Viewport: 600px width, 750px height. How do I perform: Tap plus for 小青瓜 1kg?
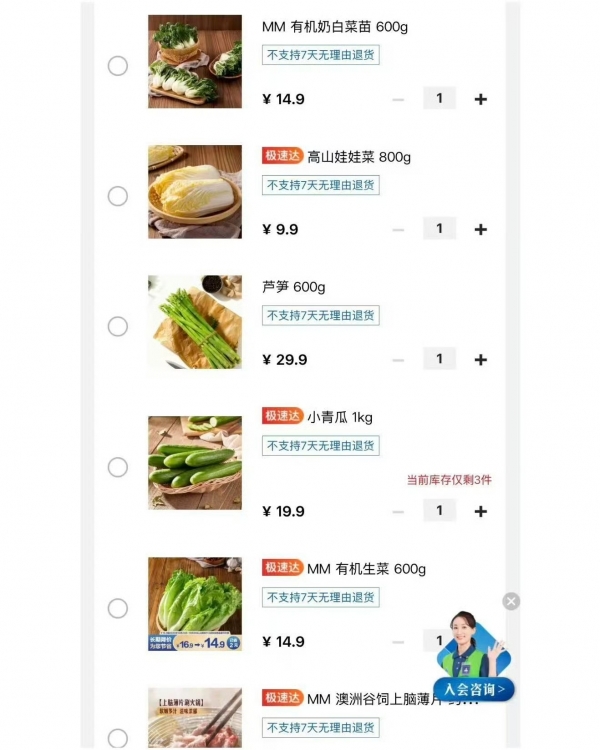[481, 511]
